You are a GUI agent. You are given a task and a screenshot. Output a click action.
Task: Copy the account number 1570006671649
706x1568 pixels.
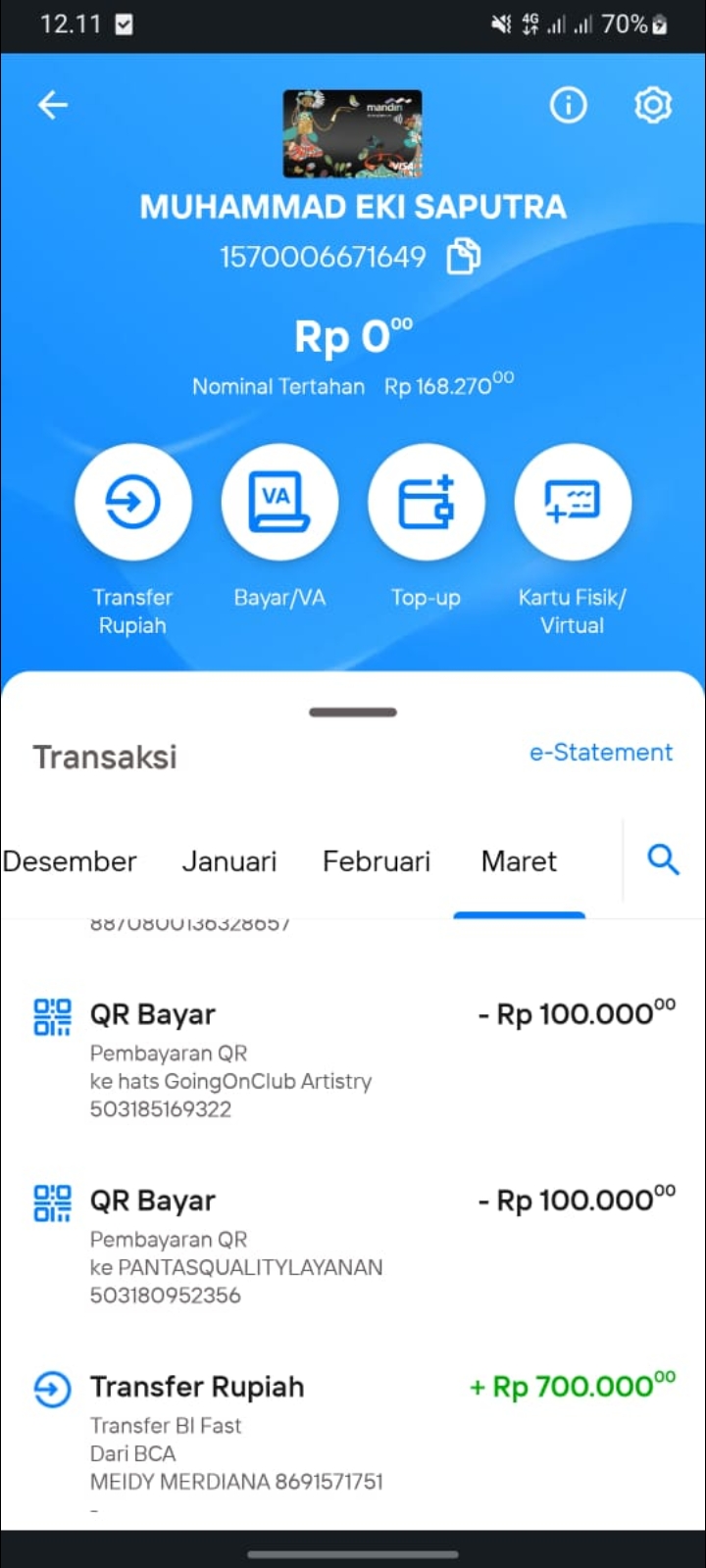point(464,257)
